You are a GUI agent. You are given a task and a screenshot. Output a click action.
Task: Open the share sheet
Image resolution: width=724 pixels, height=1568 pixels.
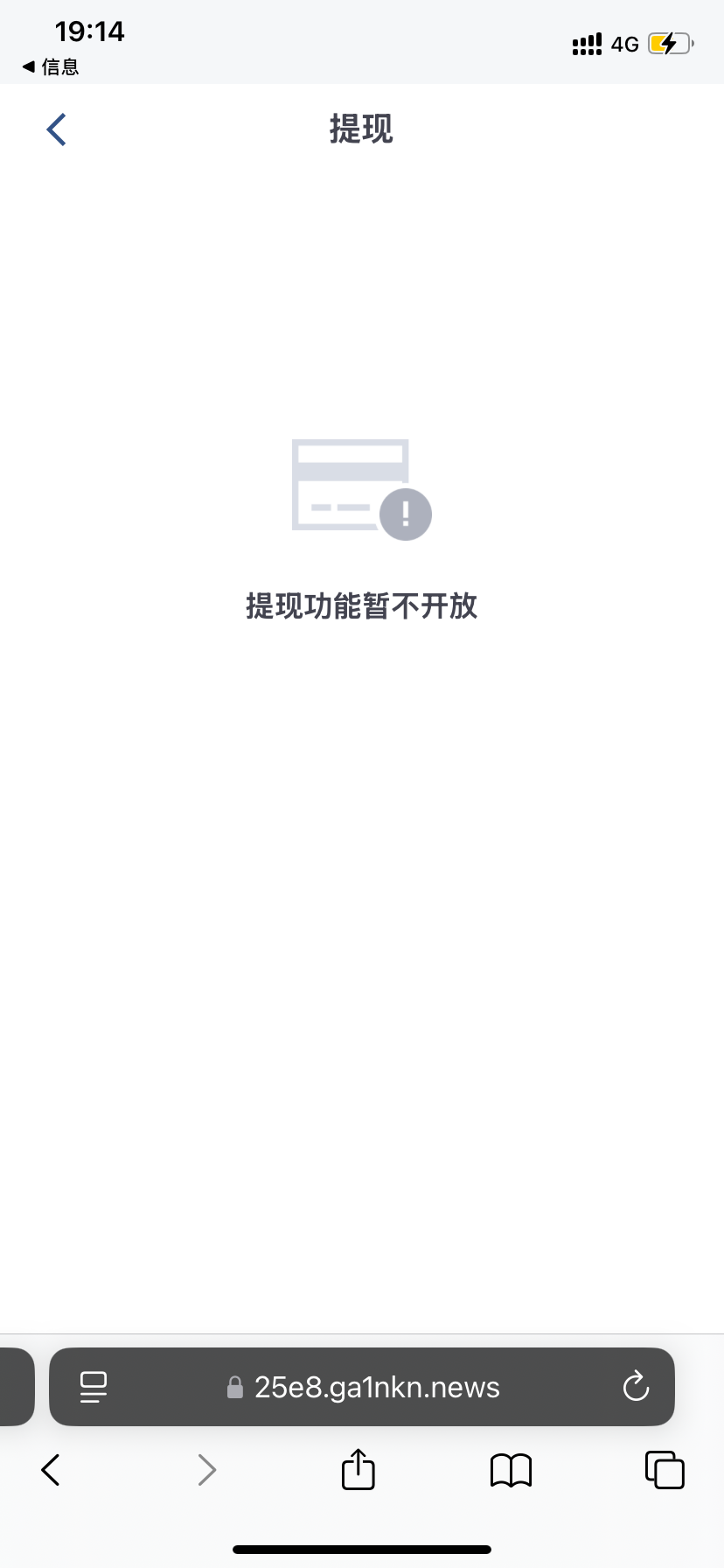tap(358, 1469)
